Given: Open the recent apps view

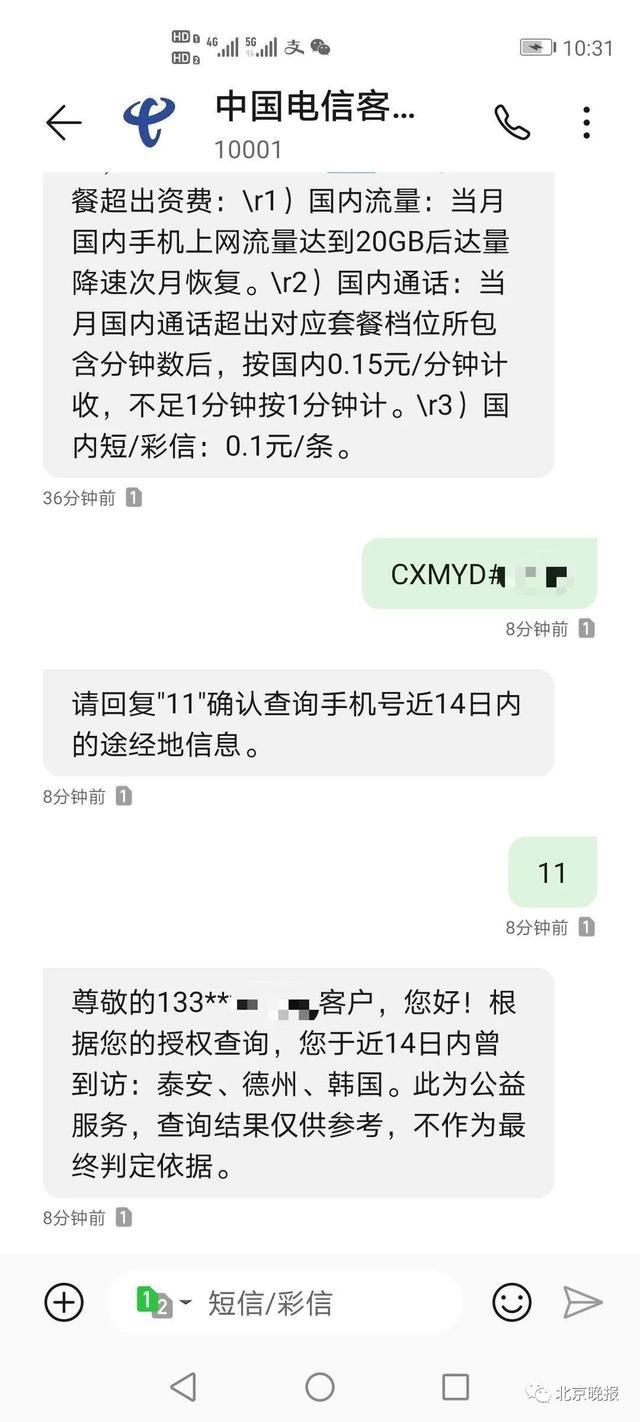Looking at the screenshot, I should pyautogui.click(x=455, y=1386).
